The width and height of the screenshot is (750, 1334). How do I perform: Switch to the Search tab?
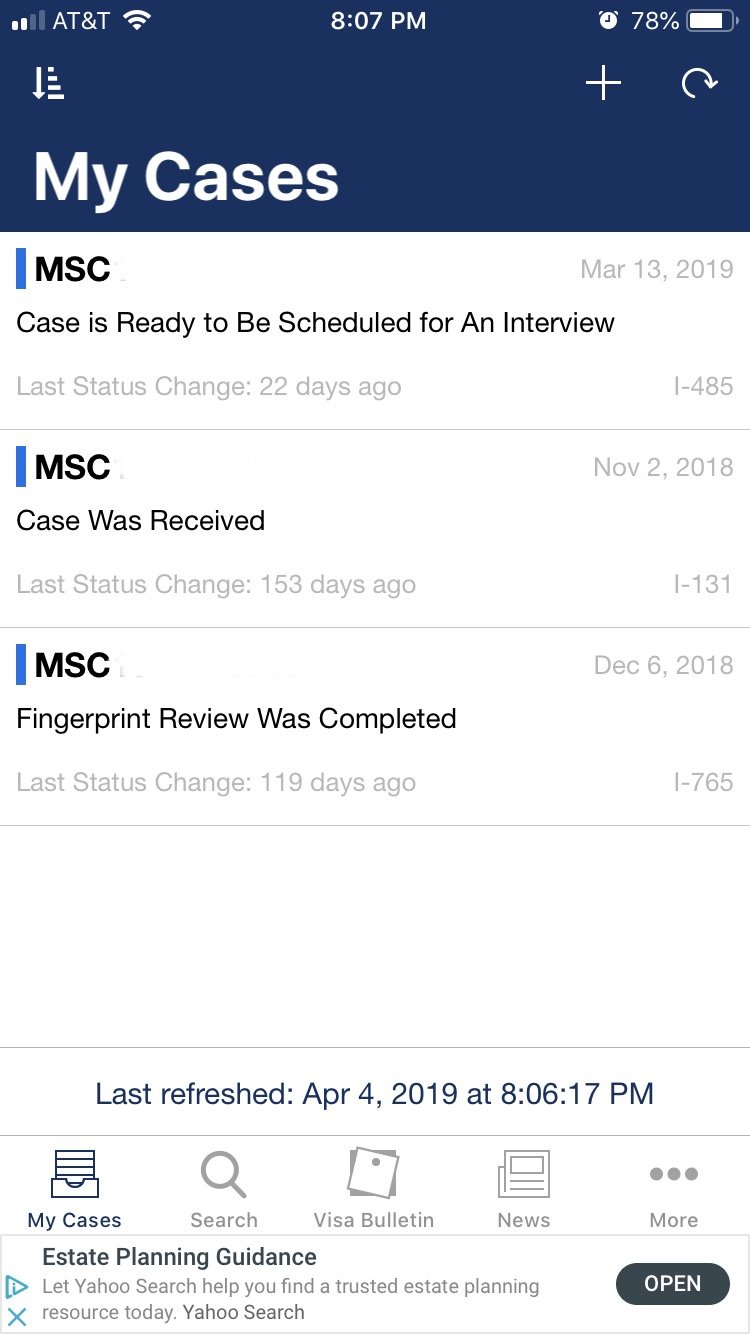[x=224, y=1188]
